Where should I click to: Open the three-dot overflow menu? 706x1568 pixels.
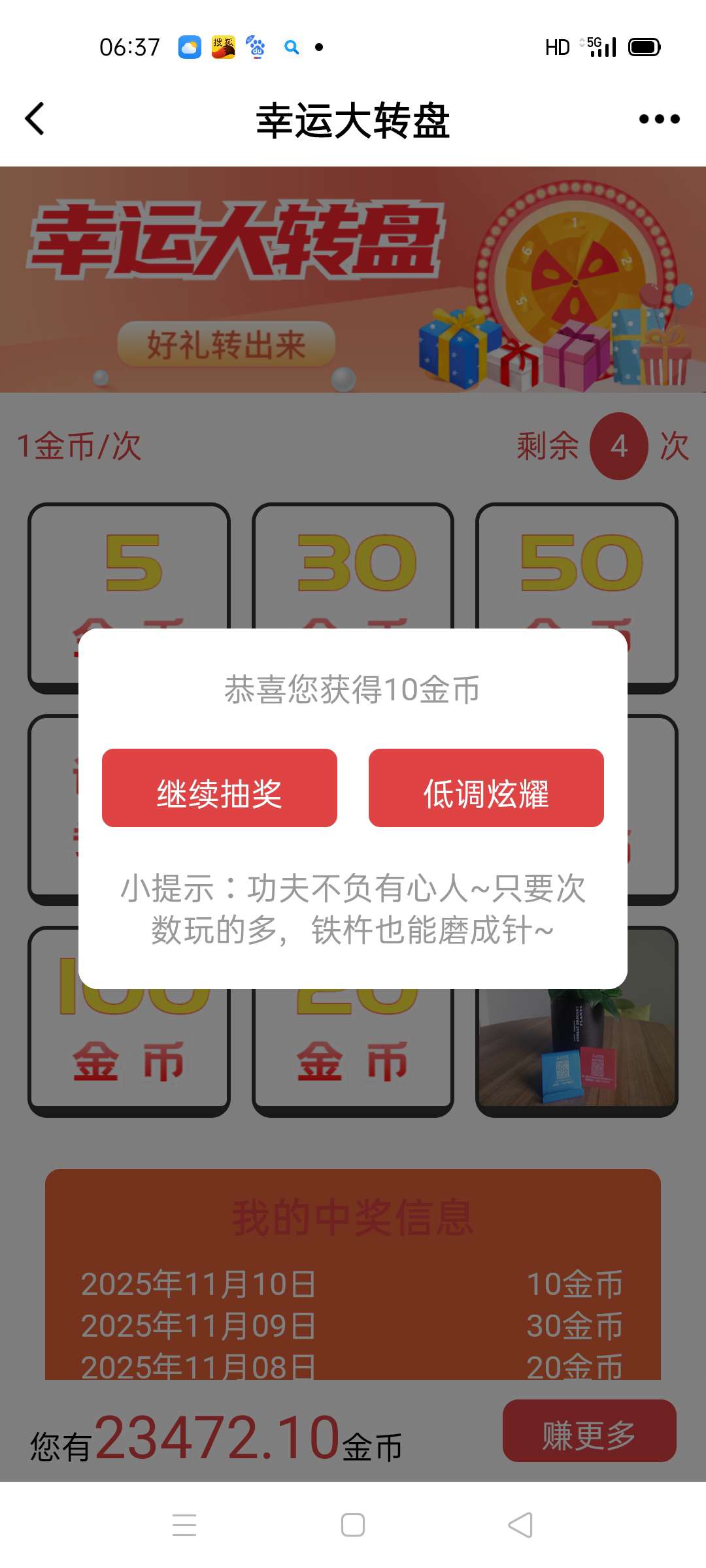659,119
